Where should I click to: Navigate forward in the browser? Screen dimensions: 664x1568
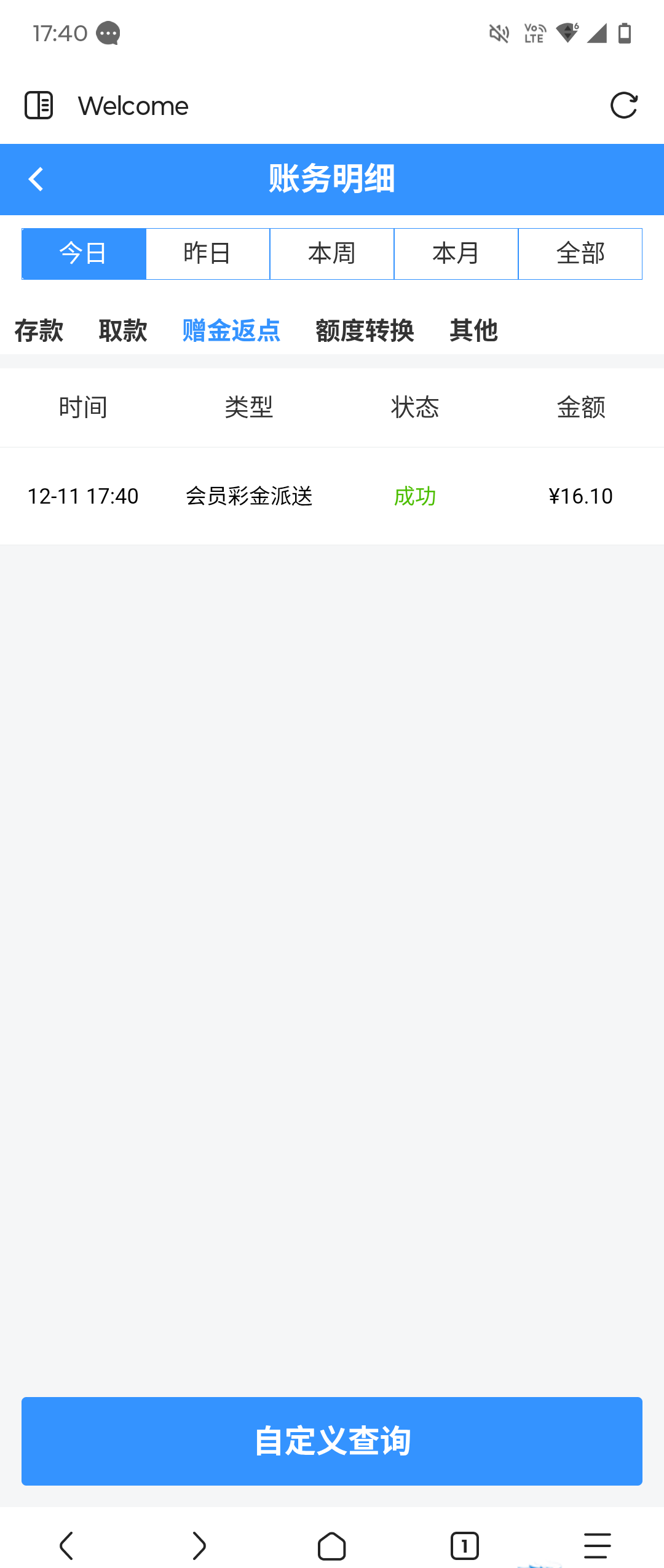[199, 1545]
